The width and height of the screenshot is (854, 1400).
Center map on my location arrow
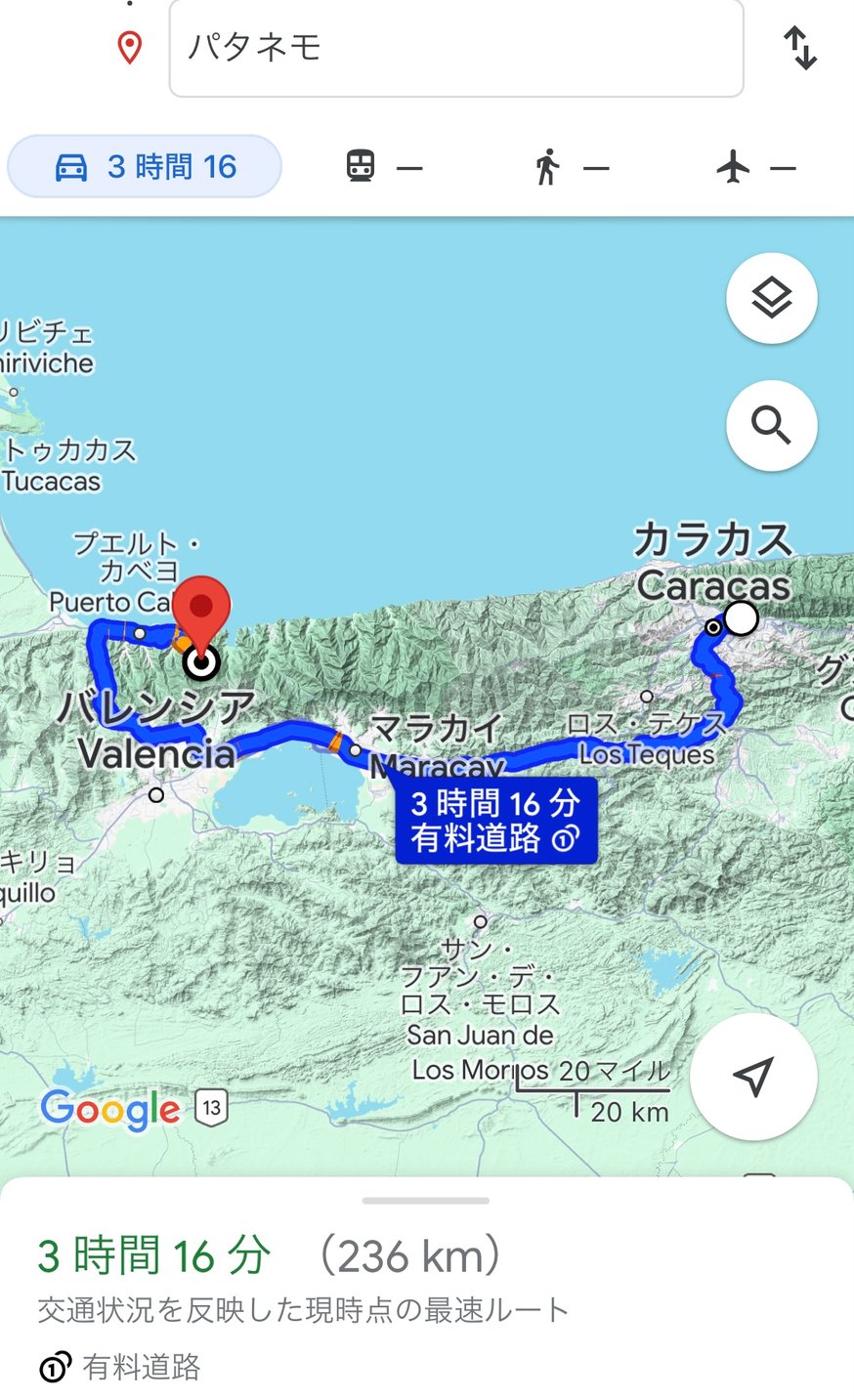click(x=753, y=1077)
